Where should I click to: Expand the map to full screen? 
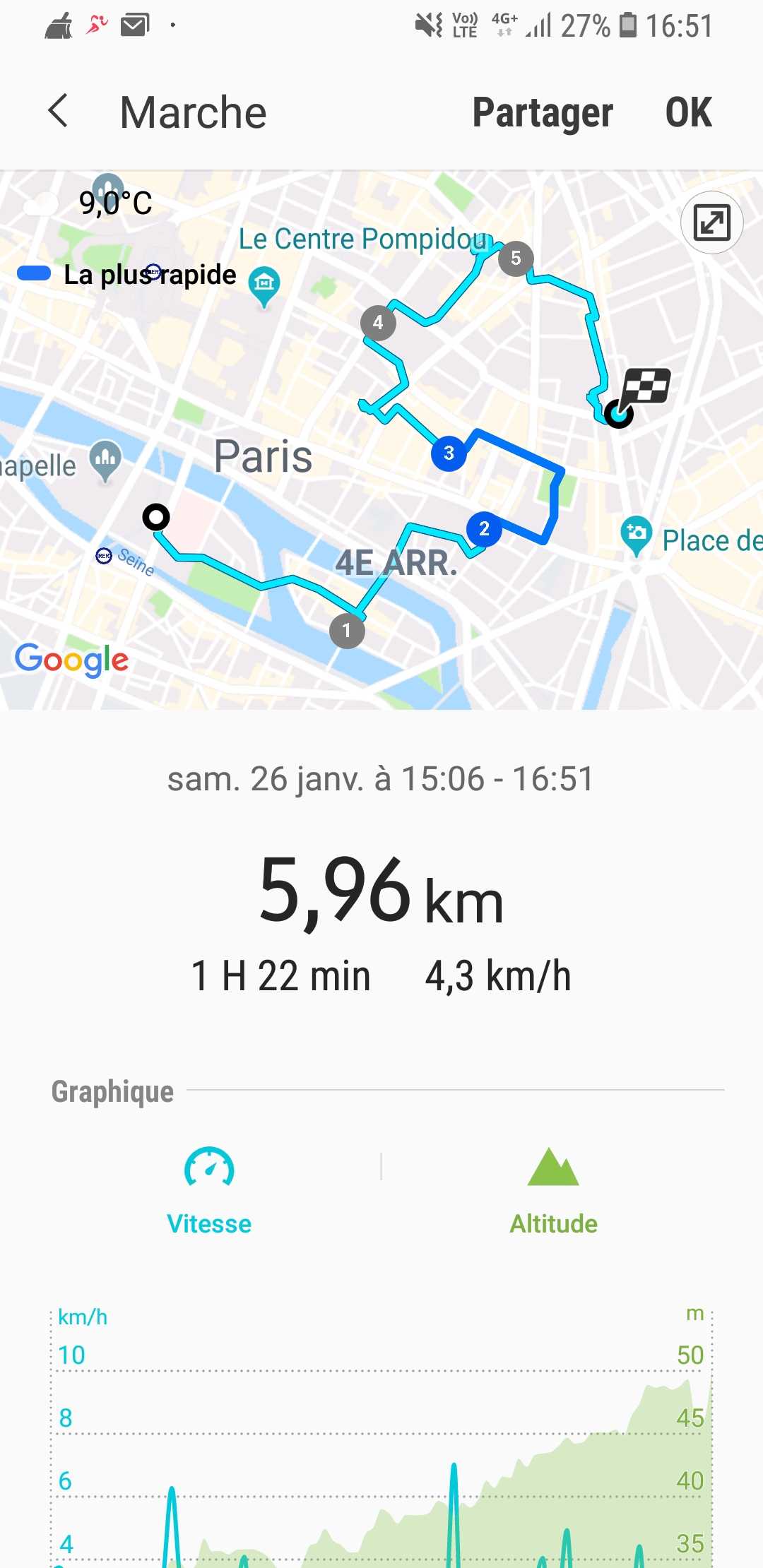[711, 222]
